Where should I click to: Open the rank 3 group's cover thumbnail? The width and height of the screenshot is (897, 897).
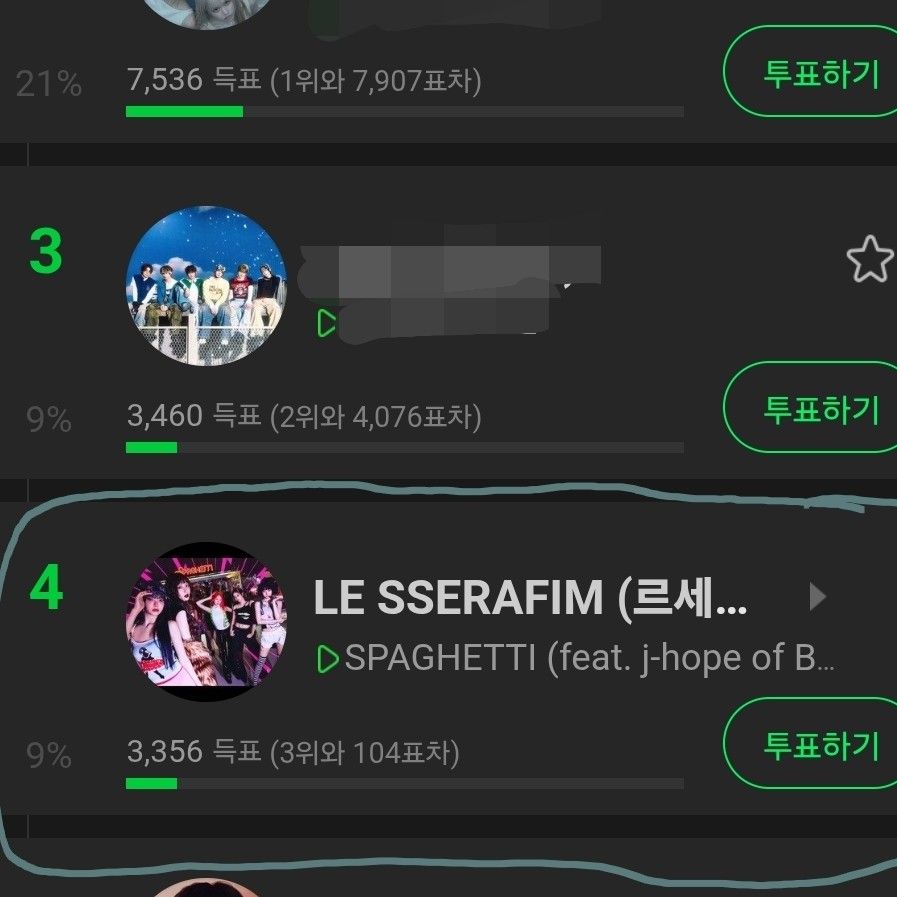206,286
